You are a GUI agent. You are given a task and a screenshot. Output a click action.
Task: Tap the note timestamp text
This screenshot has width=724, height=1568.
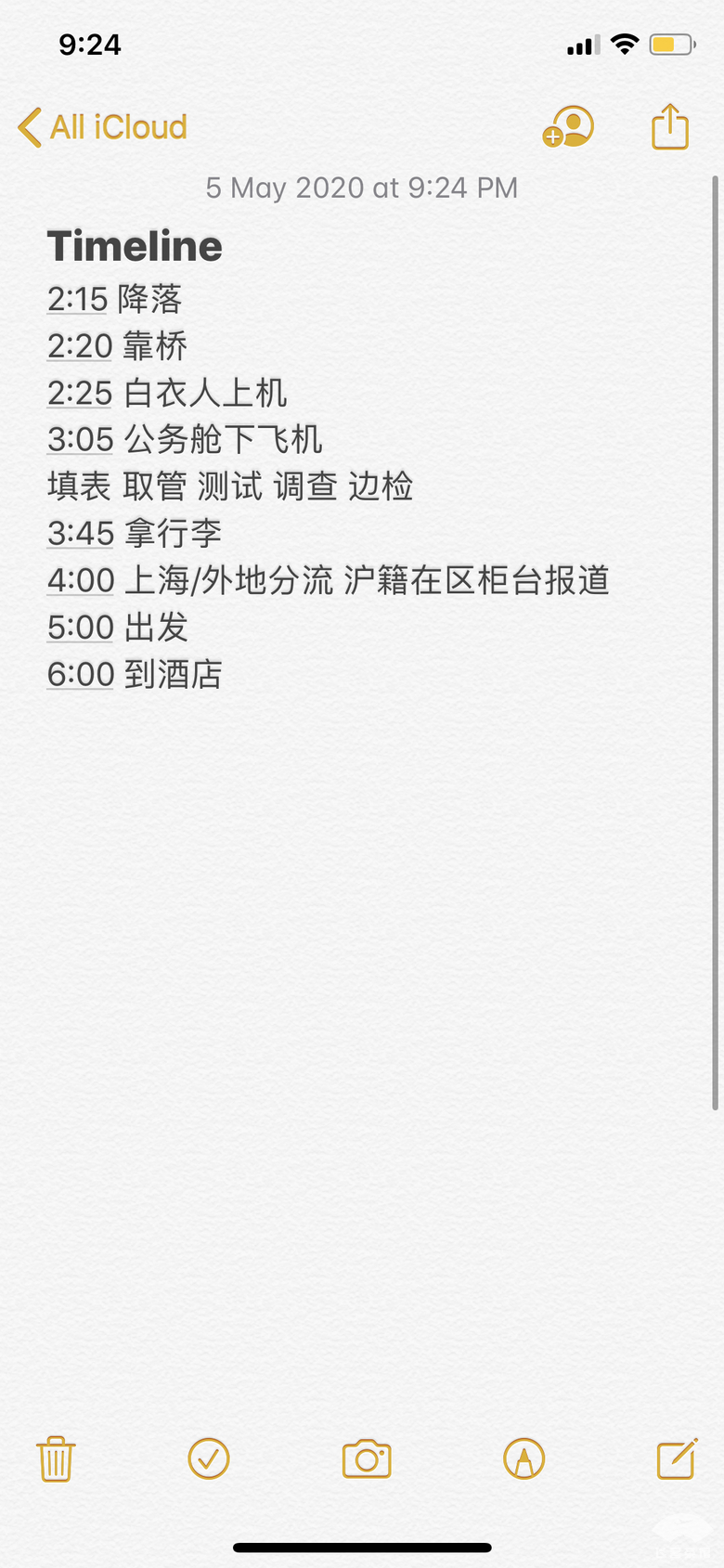pyautogui.click(x=361, y=188)
